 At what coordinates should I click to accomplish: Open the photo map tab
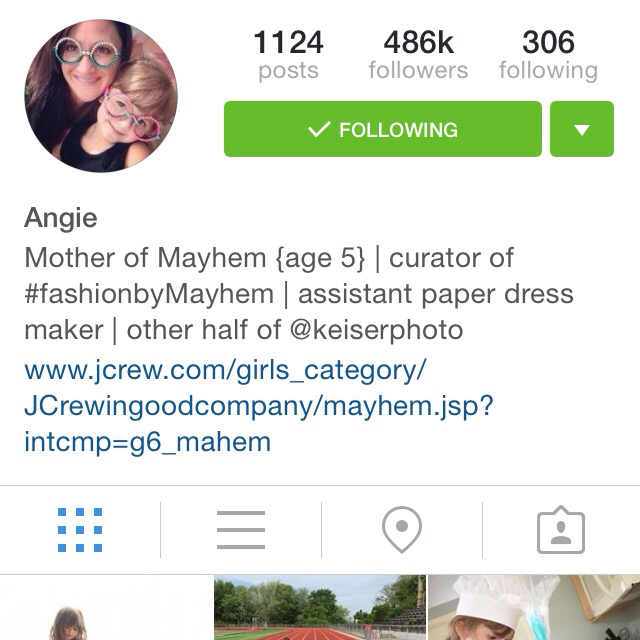(x=402, y=530)
